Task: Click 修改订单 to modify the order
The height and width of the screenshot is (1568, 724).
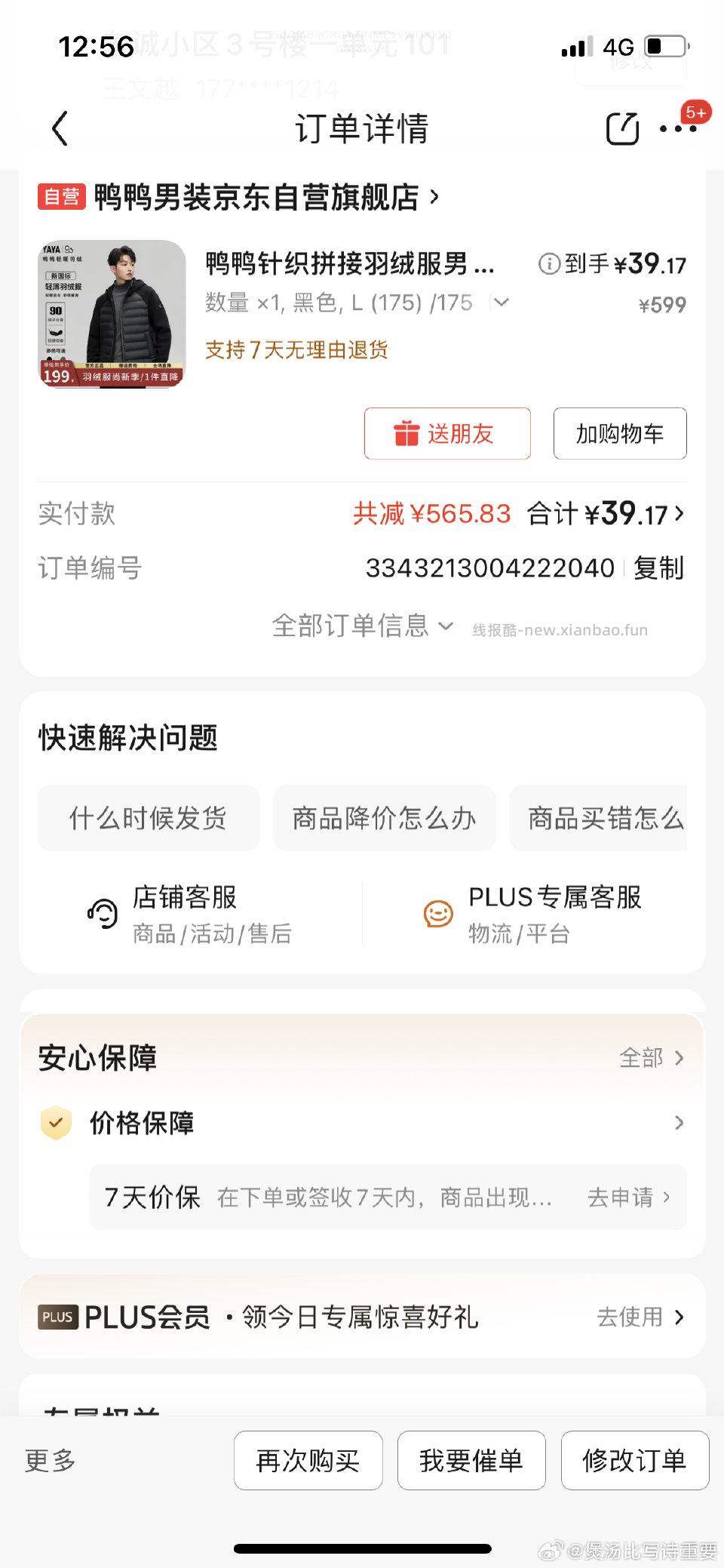Action: pos(634,1461)
